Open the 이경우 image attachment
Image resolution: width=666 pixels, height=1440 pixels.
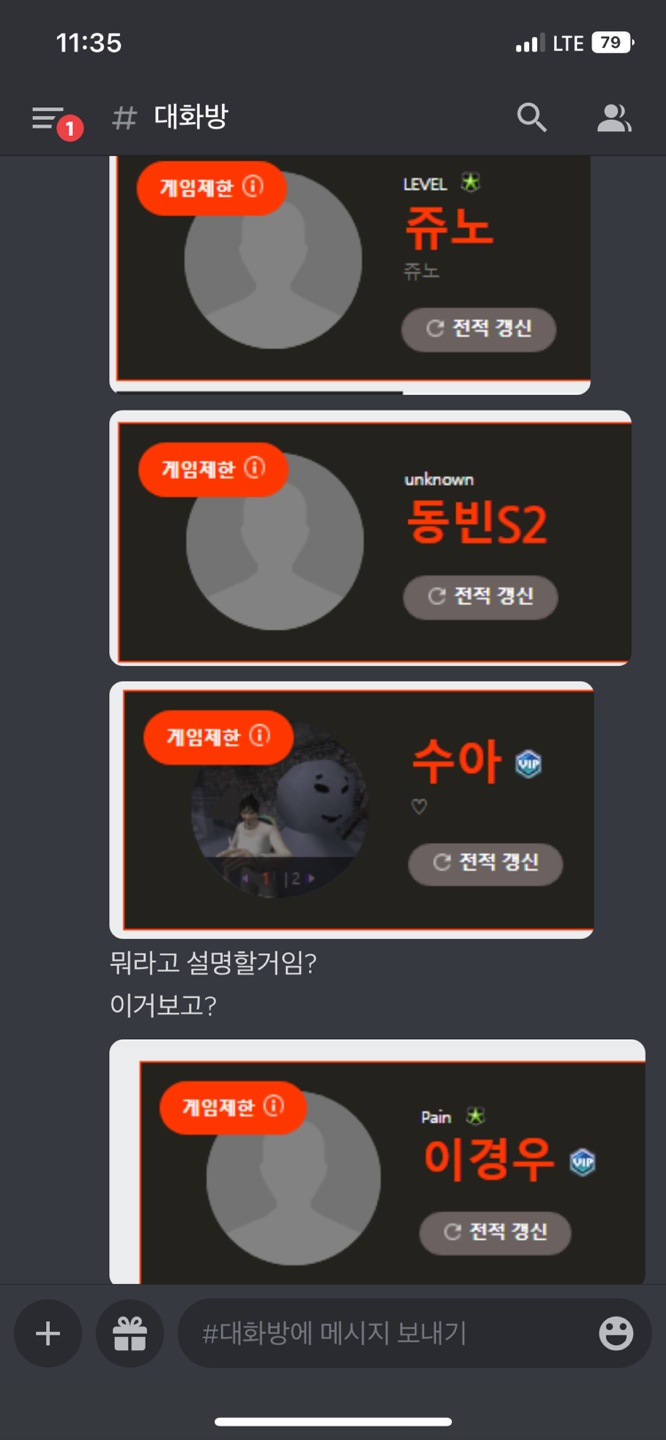[x=377, y=1162]
